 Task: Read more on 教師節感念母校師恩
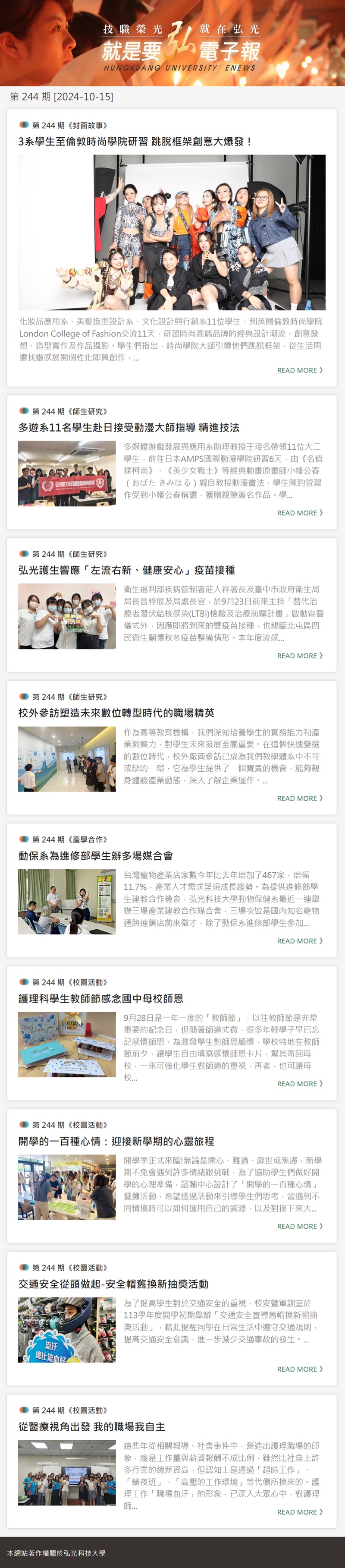click(299, 1083)
